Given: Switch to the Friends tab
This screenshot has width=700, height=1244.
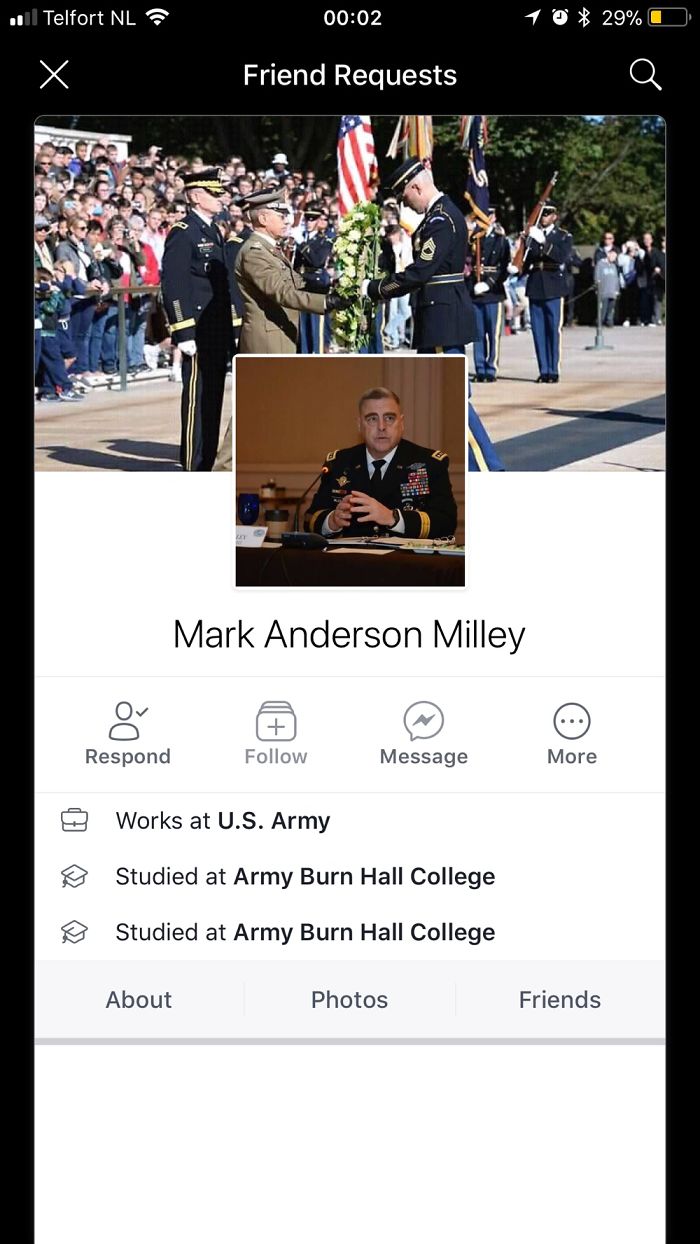Looking at the screenshot, I should [560, 999].
